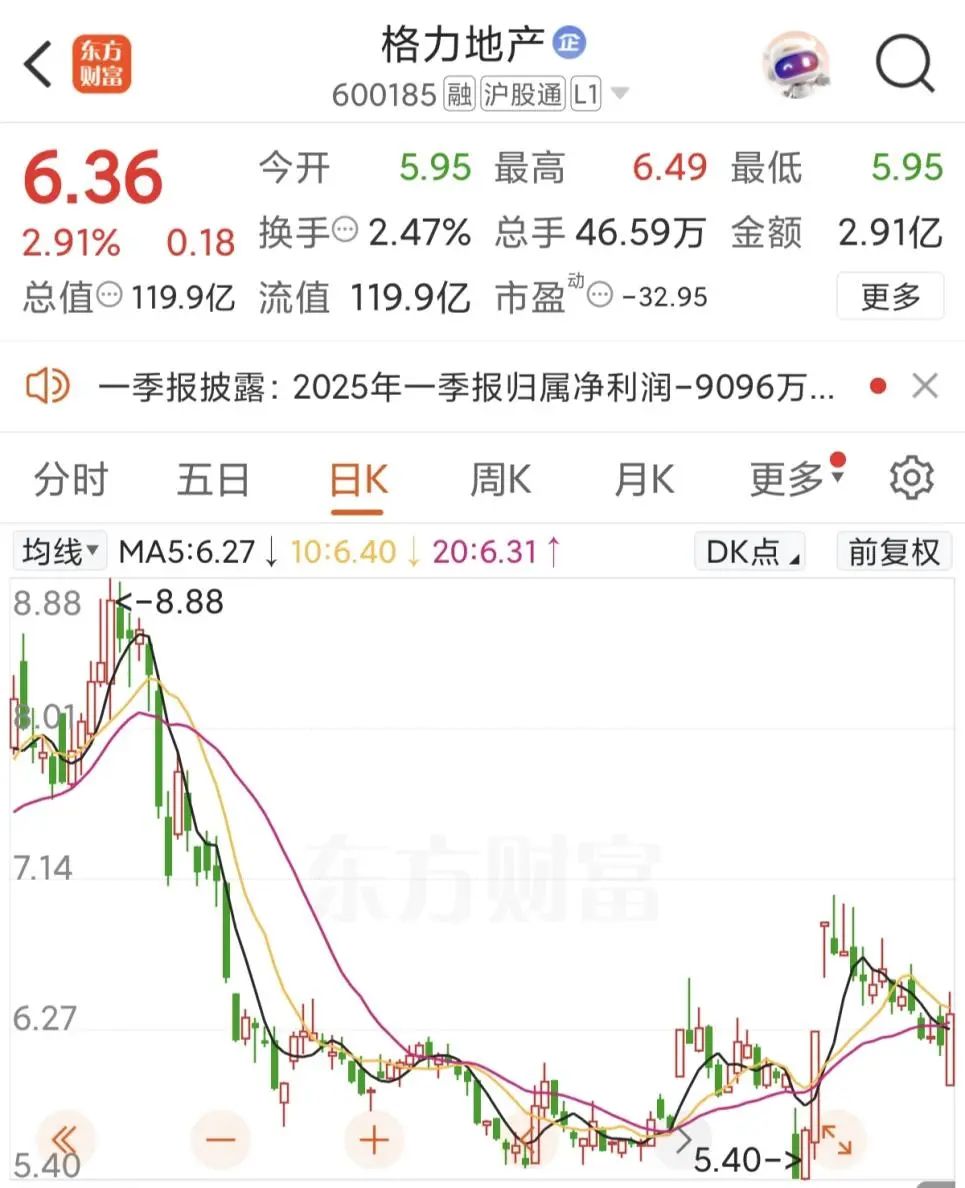Tap the back arrow to exit stock page
Image resolution: width=965 pixels, height=1188 pixels.
pos(36,63)
